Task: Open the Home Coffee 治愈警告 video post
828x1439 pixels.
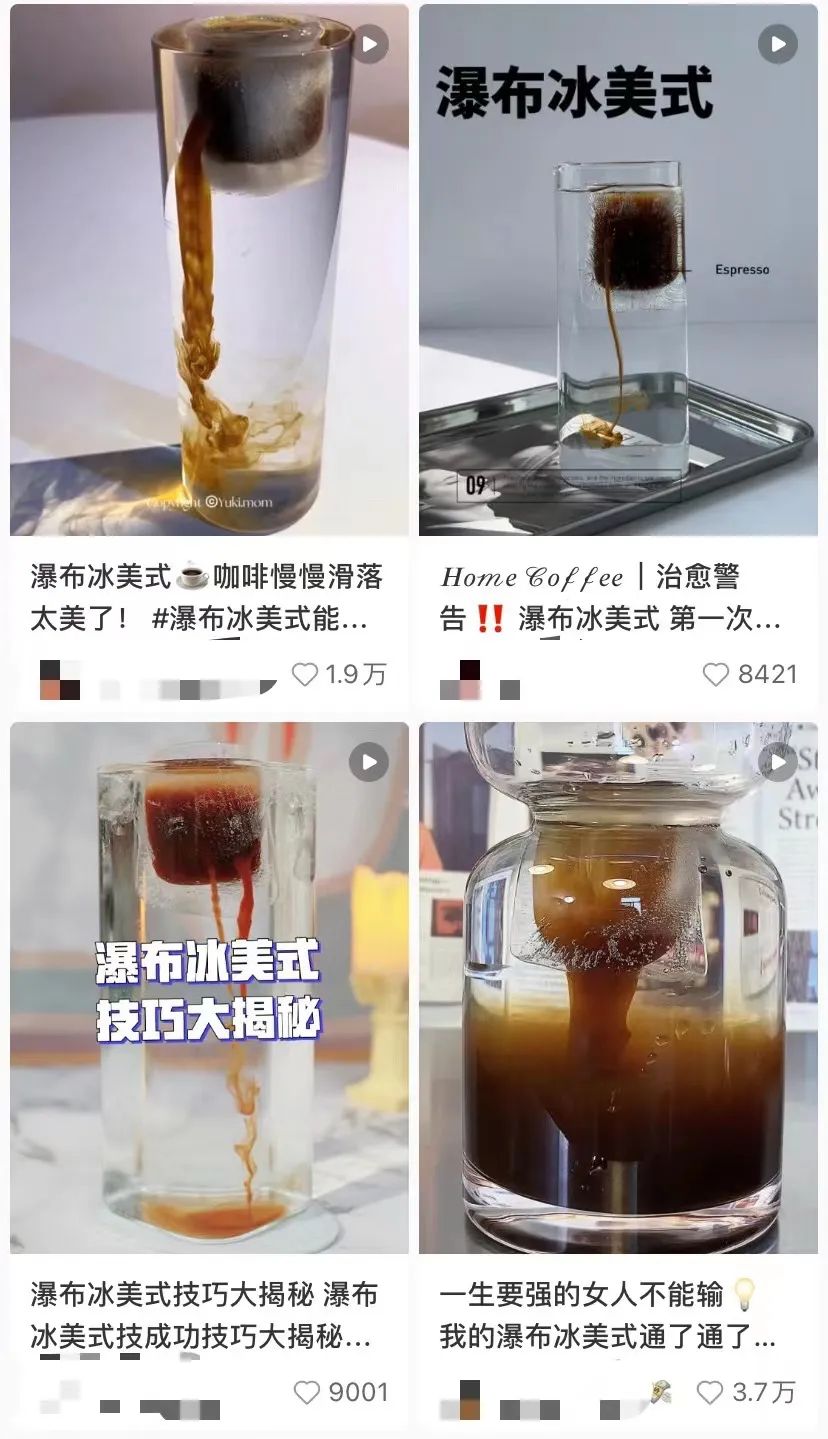Action: click(618, 270)
